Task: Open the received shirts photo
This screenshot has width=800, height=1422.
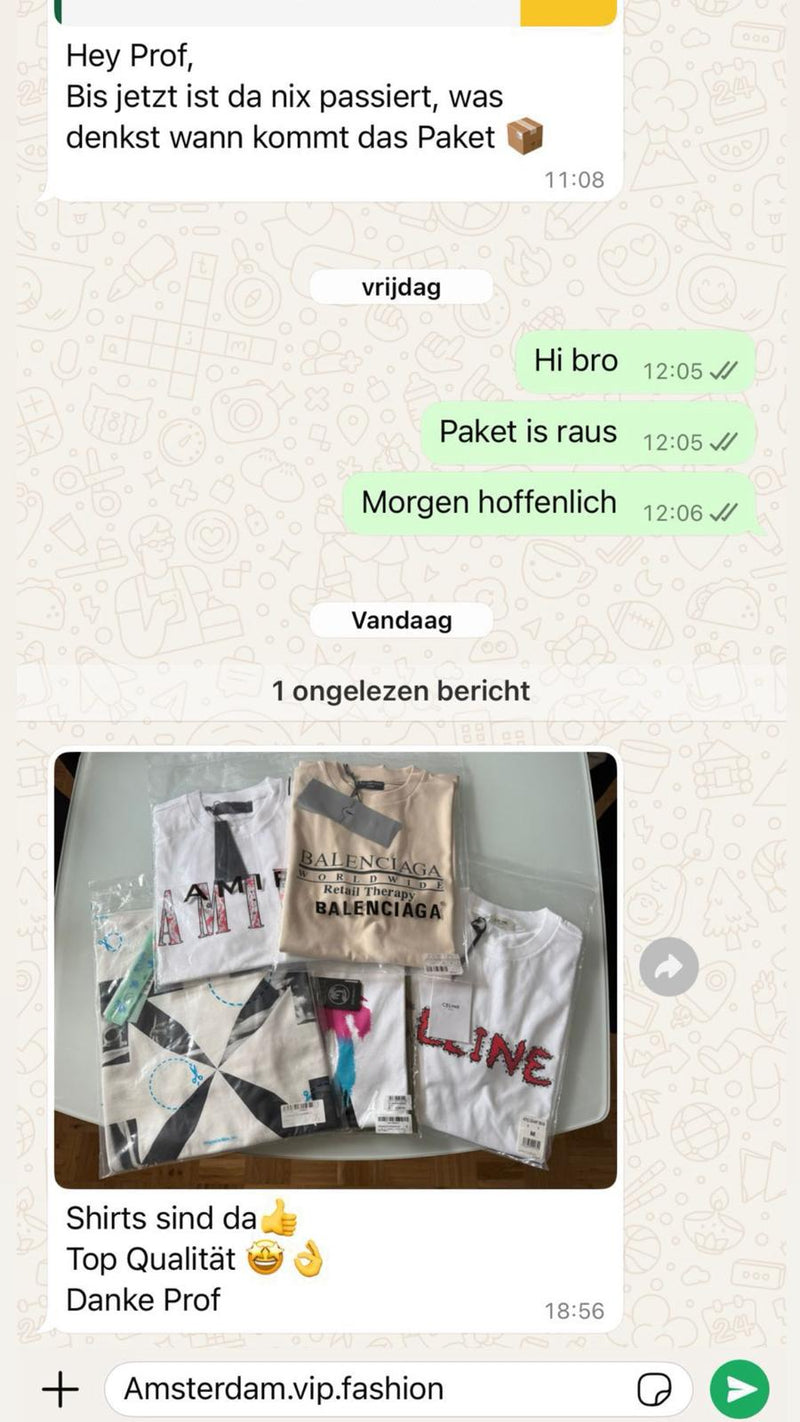Action: (x=335, y=970)
